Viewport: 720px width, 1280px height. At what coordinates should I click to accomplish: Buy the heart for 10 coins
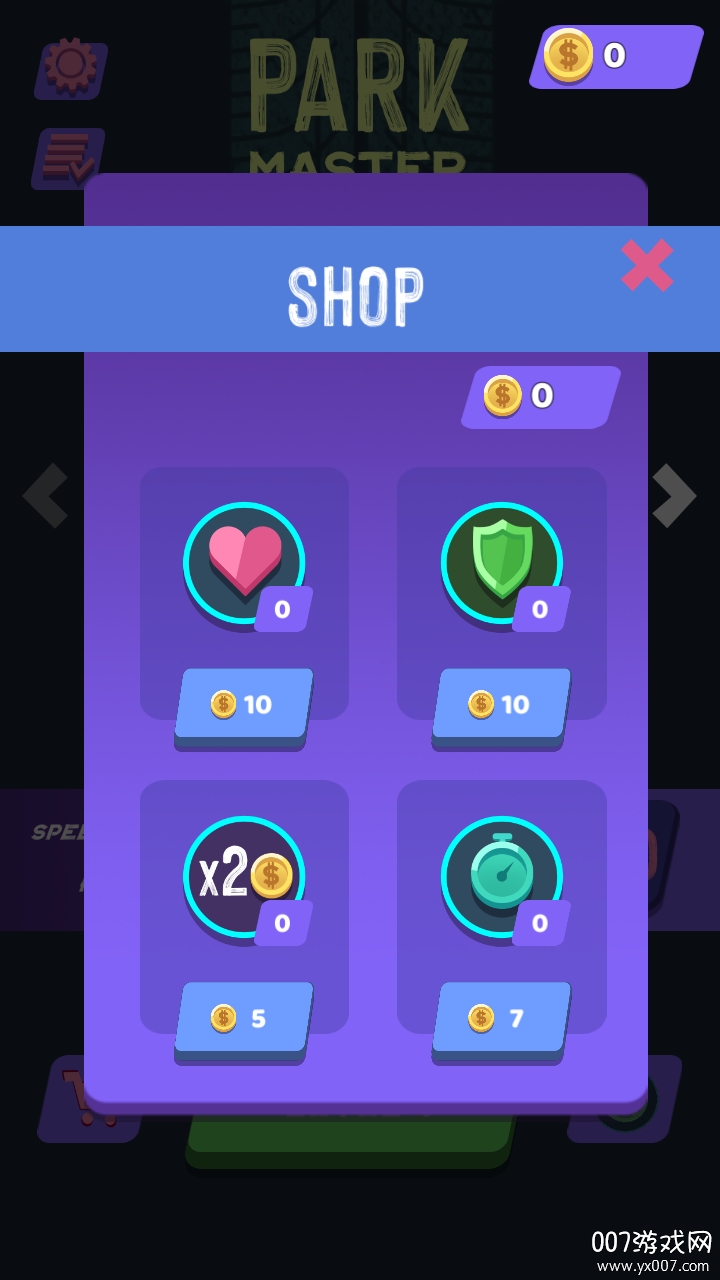[x=243, y=704]
